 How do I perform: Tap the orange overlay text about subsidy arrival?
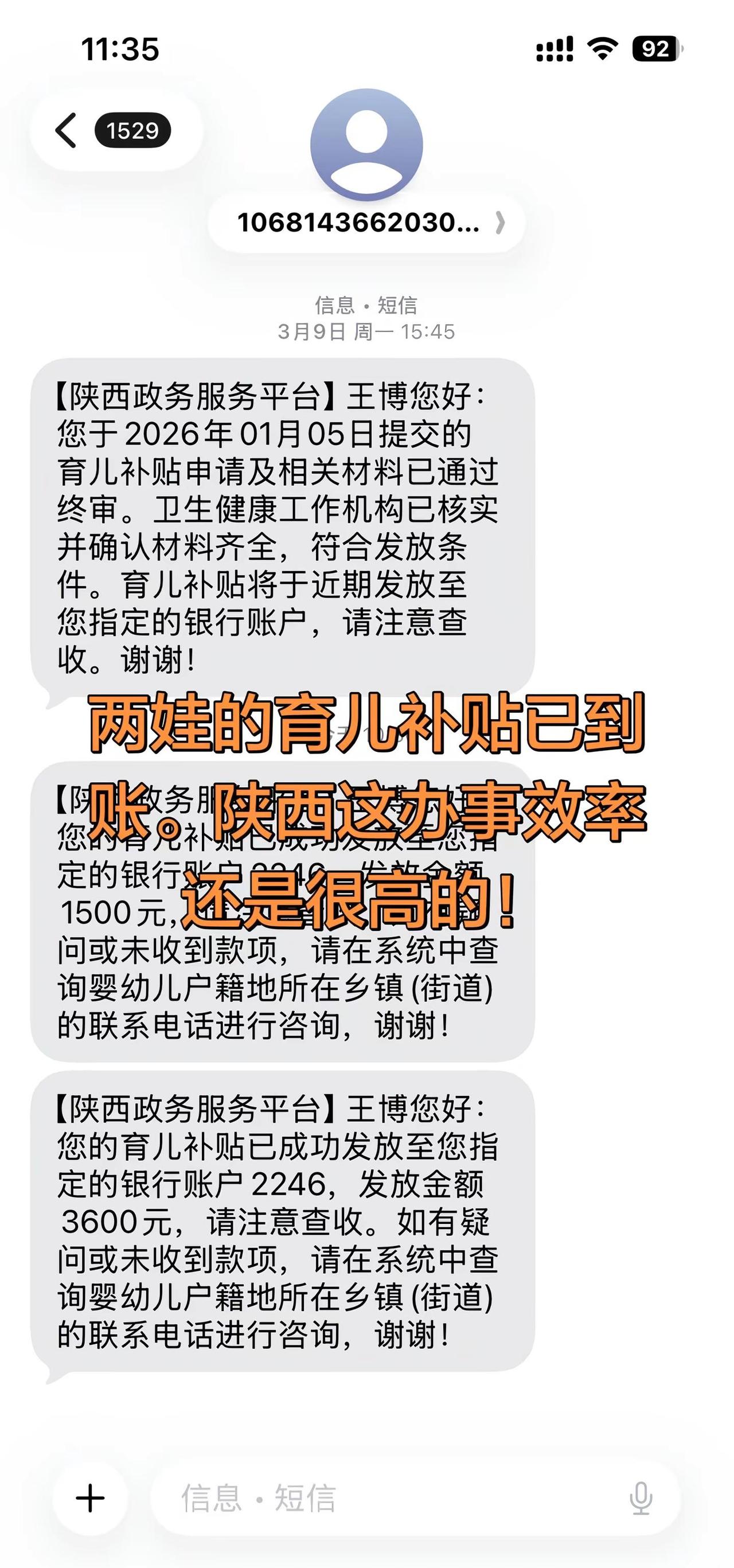pos(365,810)
